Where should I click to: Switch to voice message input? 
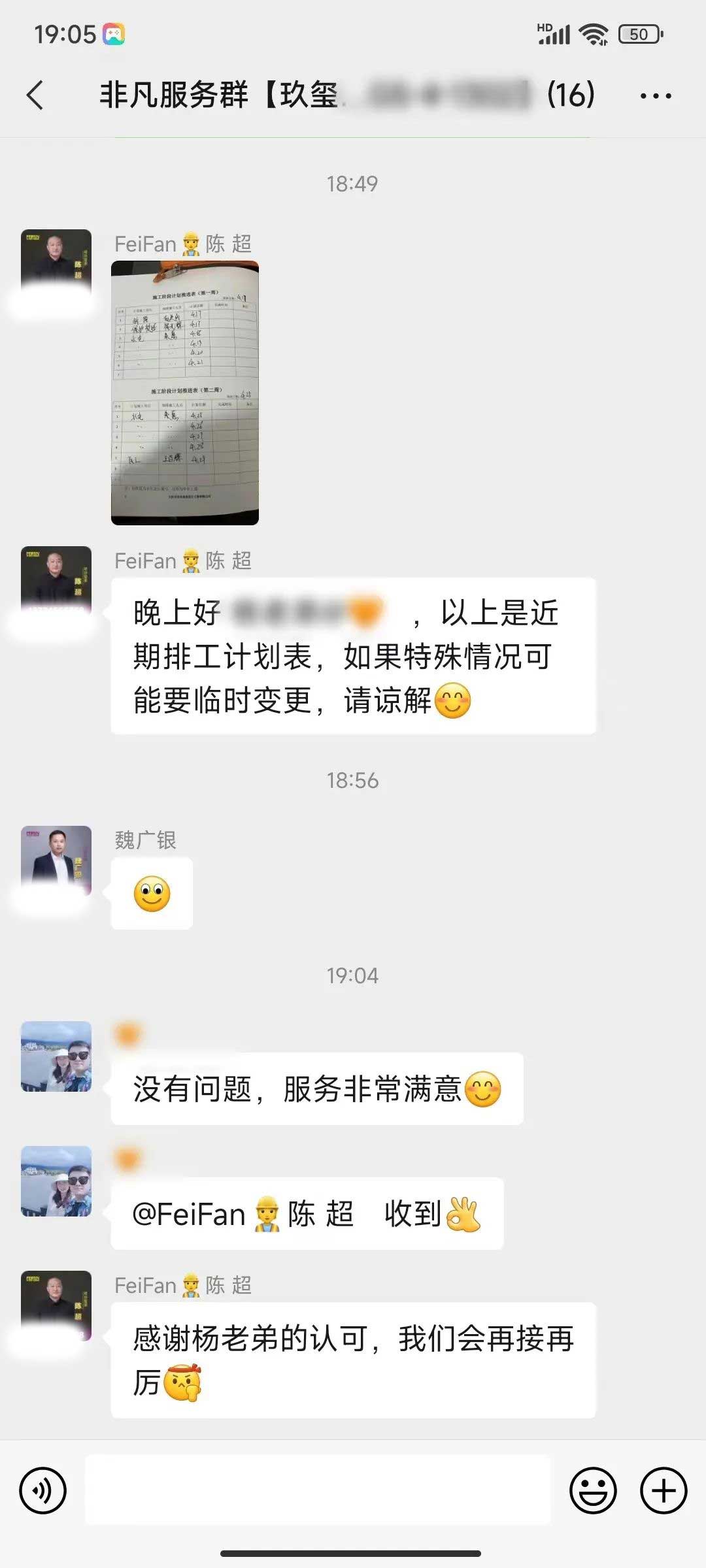(x=43, y=1490)
